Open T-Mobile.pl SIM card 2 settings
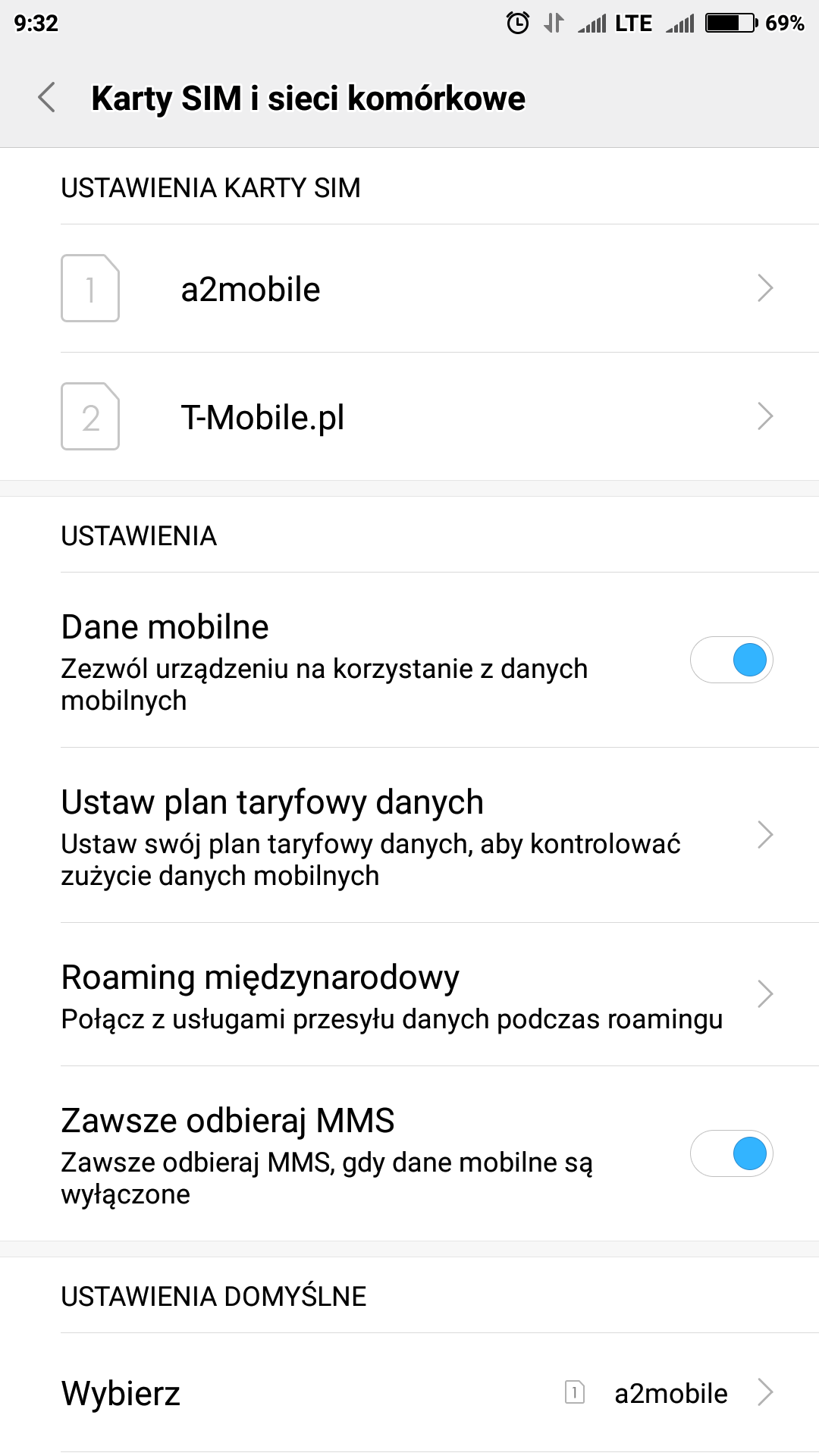This screenshot has width=819, height=1456. [409, 417]
